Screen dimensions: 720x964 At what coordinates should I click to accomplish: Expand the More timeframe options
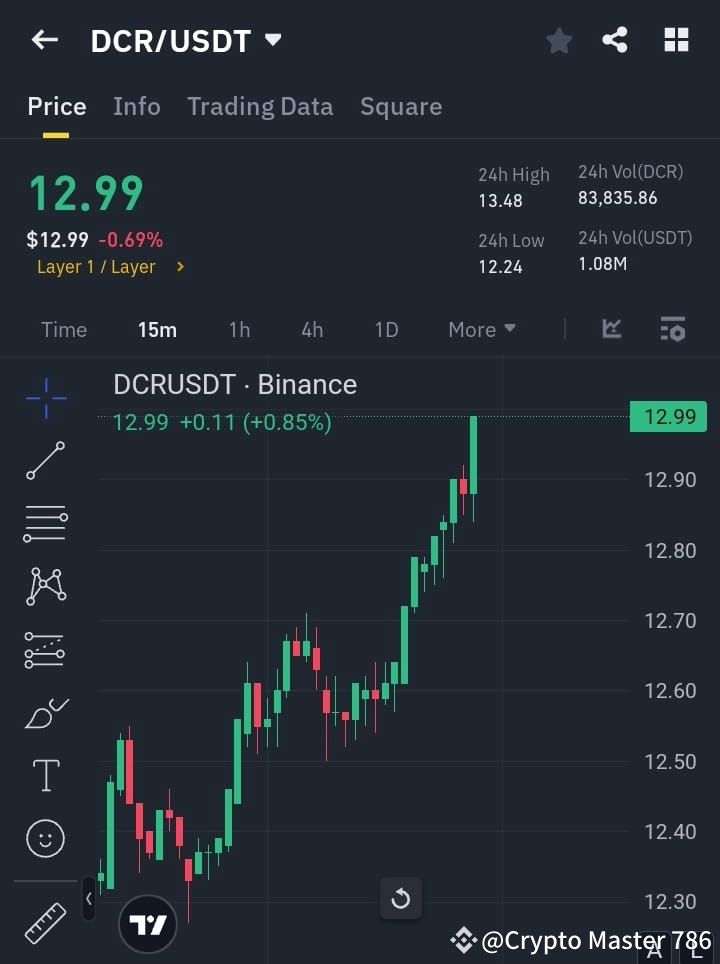point(481,329)
